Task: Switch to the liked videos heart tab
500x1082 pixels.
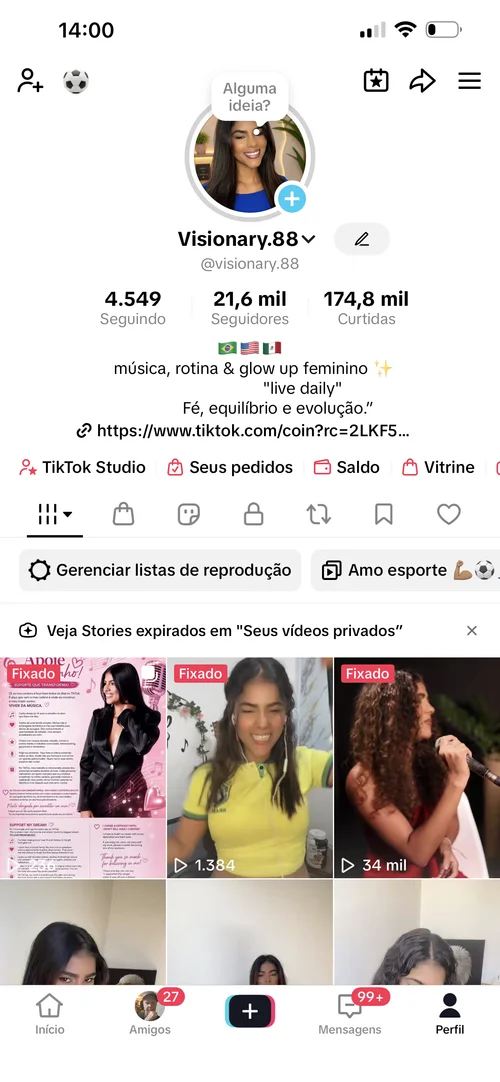Action: click(449, 514)
